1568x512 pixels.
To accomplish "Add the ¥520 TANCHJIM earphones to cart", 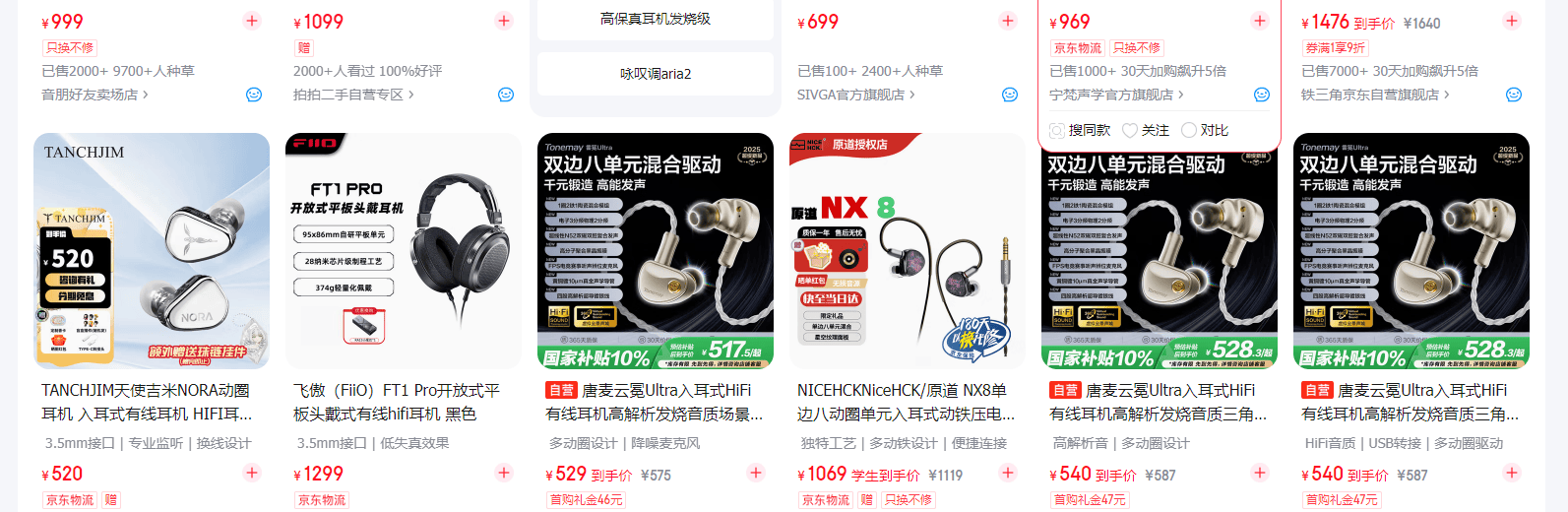I will pos(252,473).
